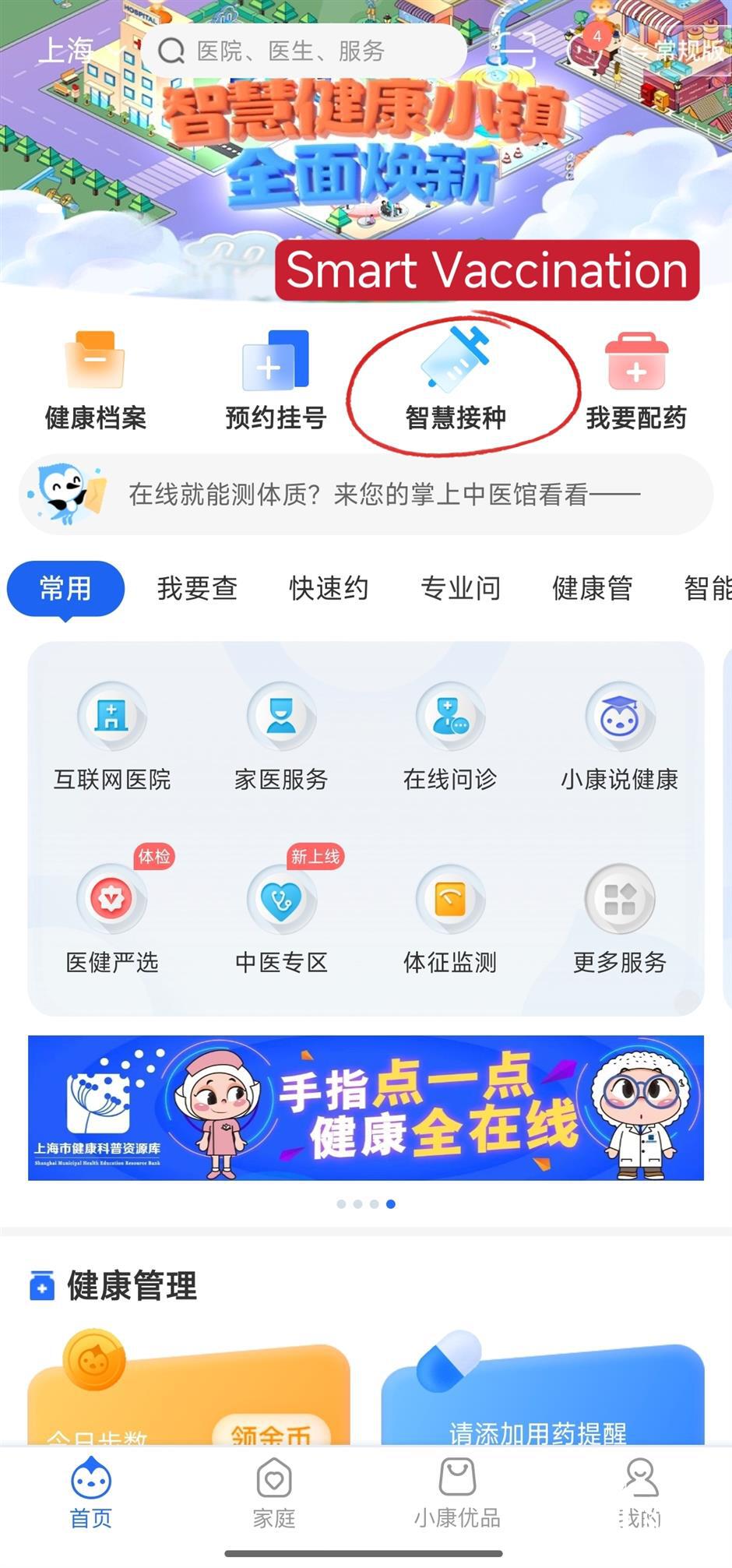Tap the Shanghai city selector

65,51
